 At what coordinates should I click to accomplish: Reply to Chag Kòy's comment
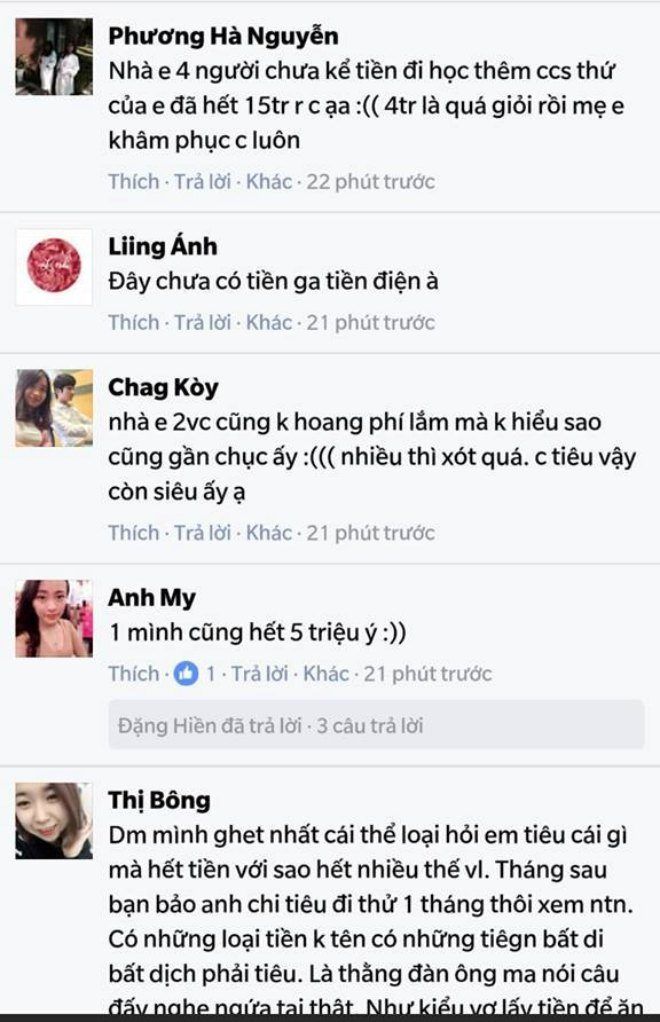202,533
